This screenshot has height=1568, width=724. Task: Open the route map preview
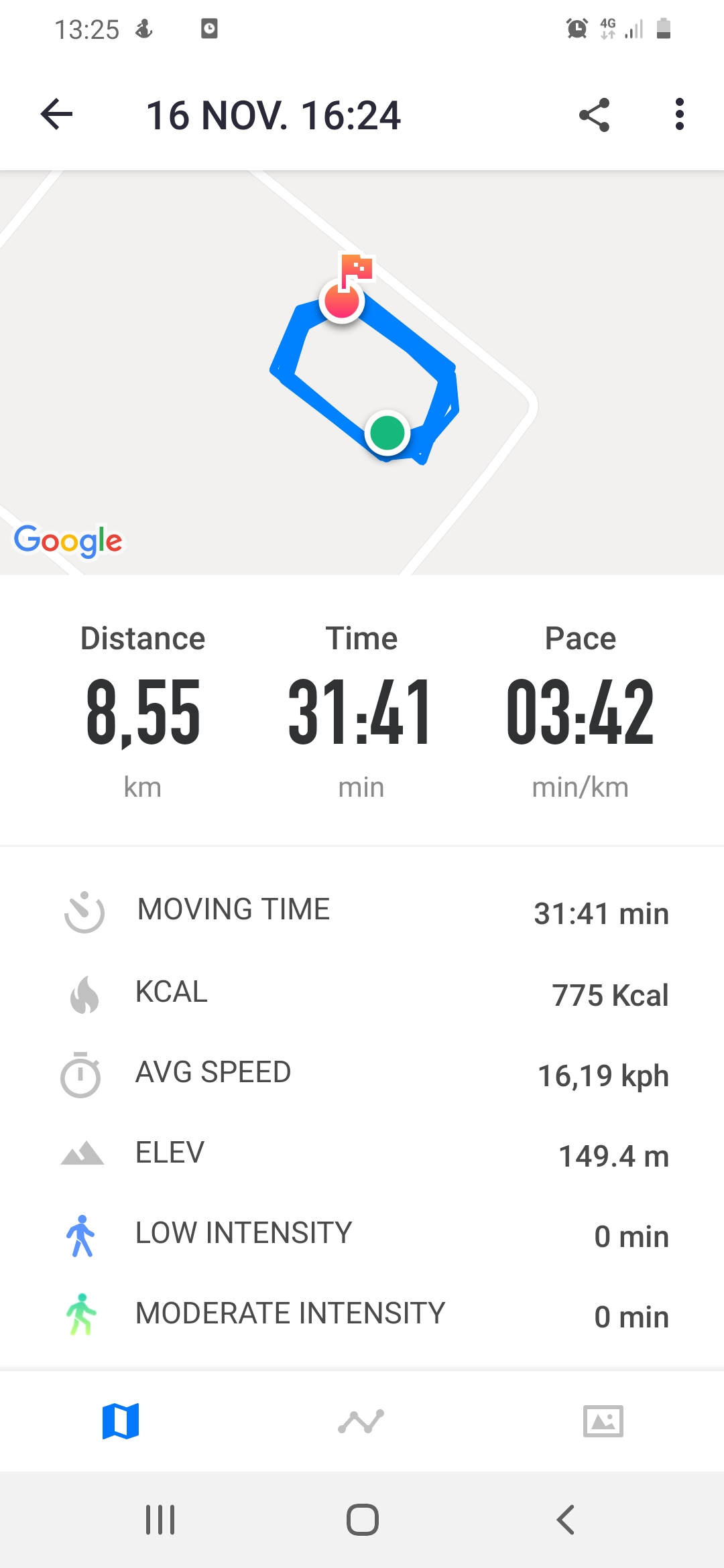point(362,373)
